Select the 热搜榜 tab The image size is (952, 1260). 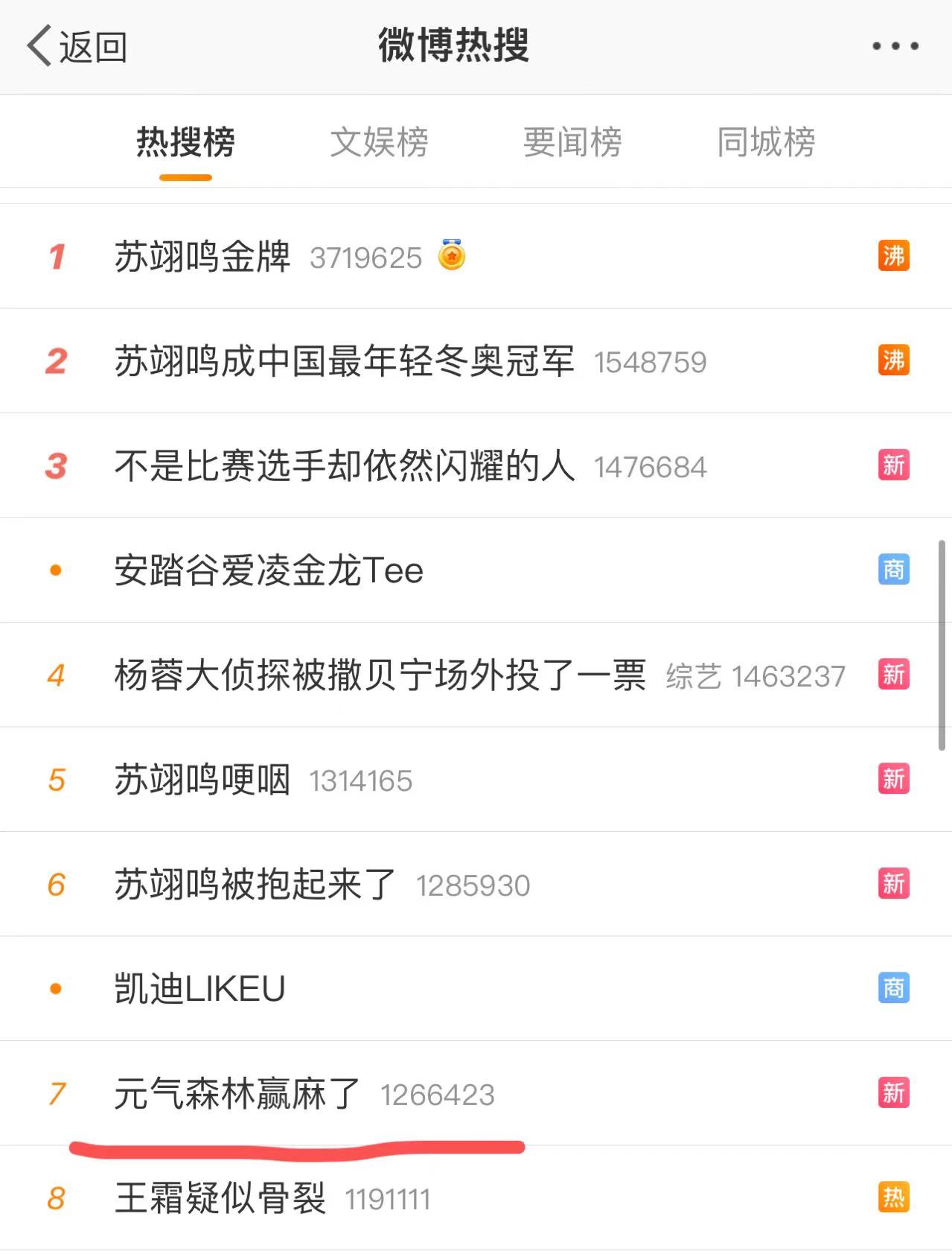click(185, 142)
